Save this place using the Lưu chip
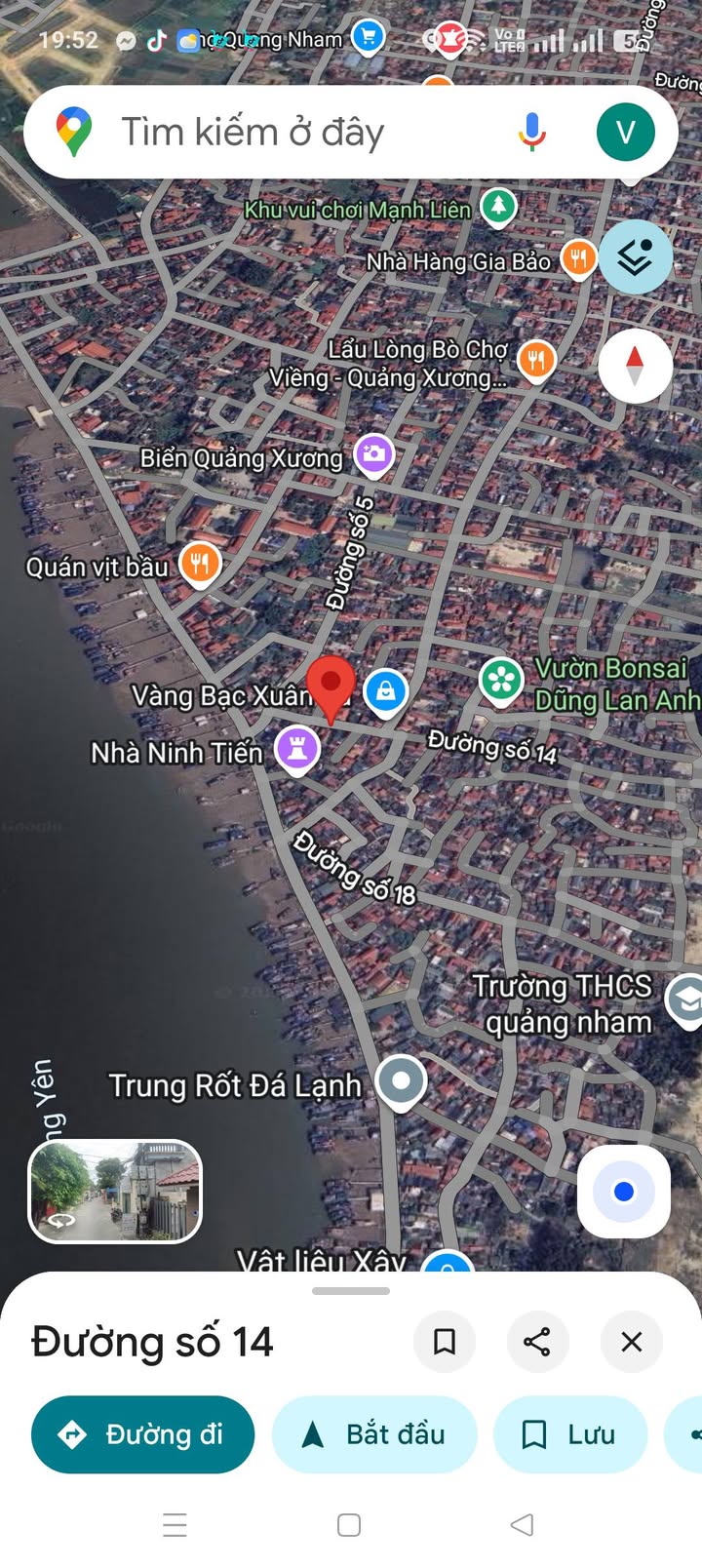Image resolution: width=702 pixels, height=1568 pixels. point(570,1434)
